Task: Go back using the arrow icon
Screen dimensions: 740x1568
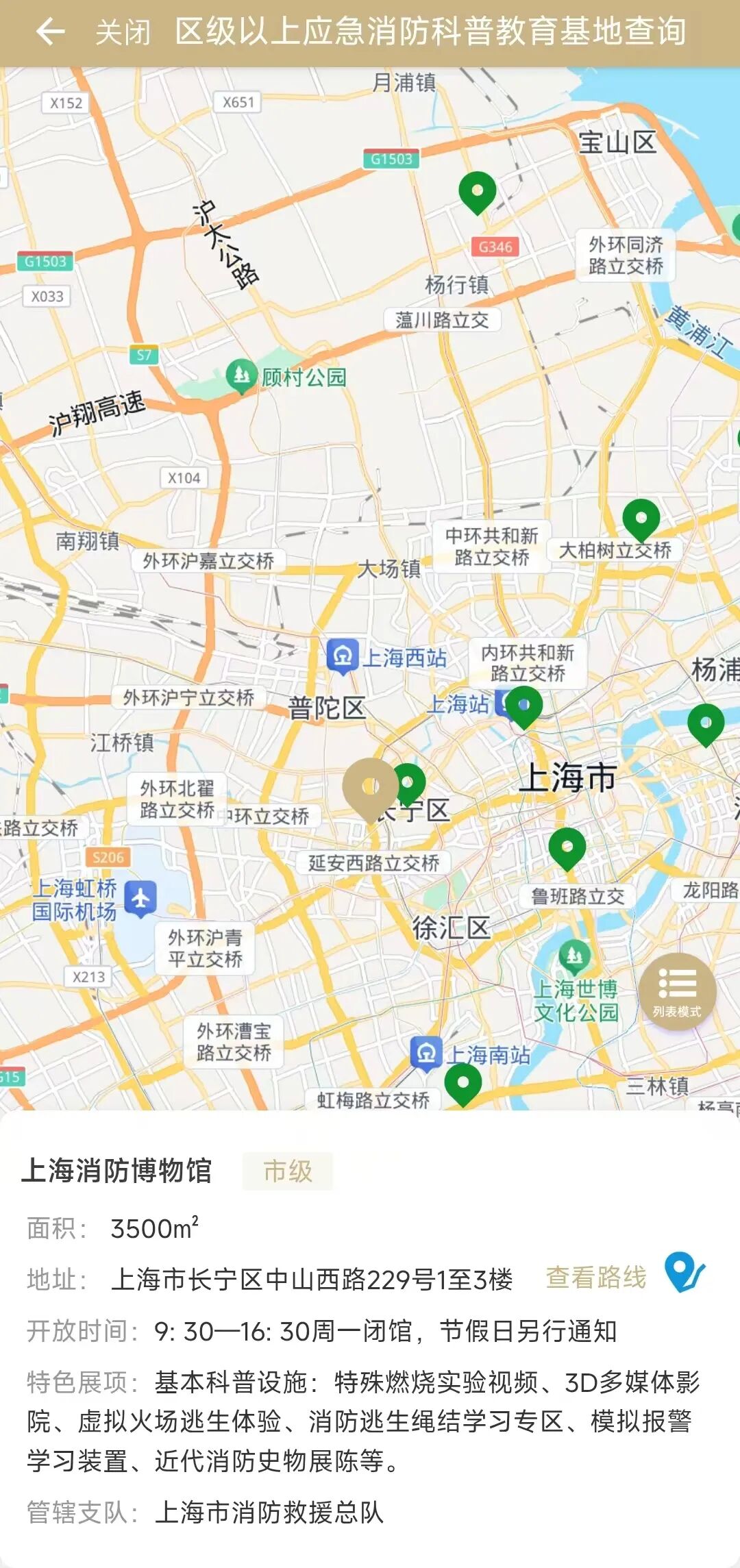Action: 50,32
